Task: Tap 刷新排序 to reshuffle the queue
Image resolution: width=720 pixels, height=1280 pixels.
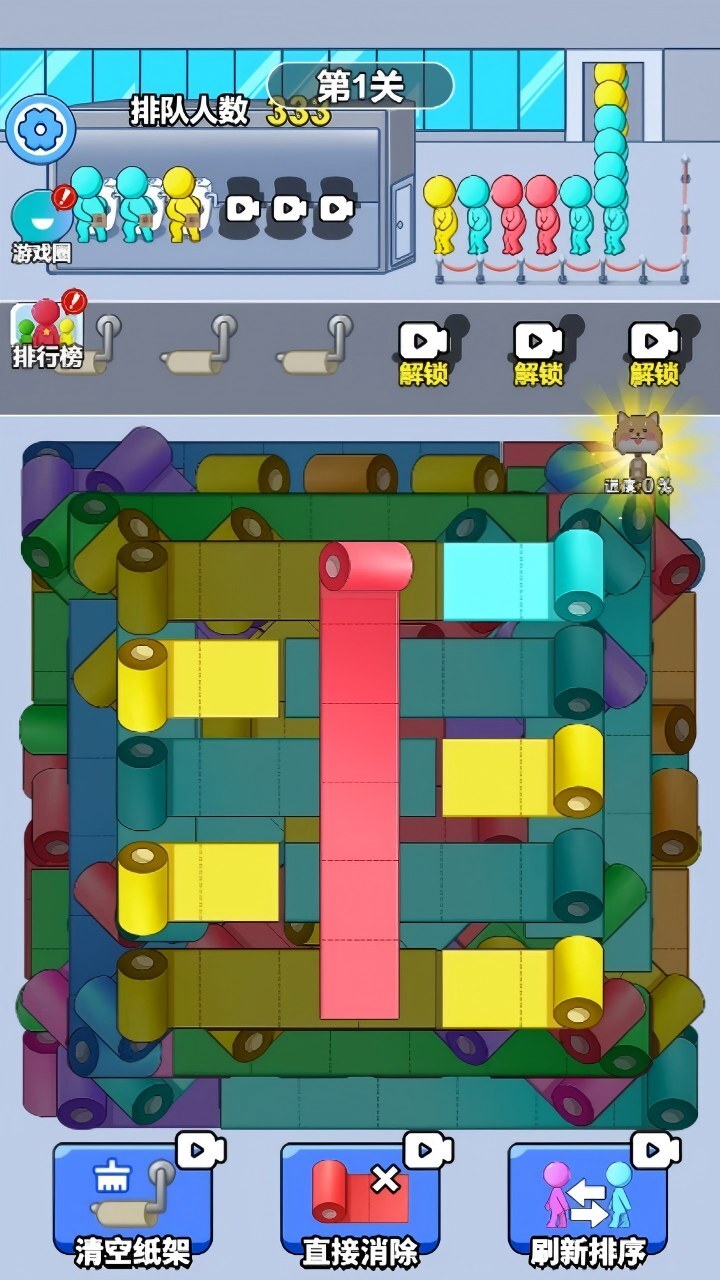Action: pyautogui.click(x=588, y=1207)
